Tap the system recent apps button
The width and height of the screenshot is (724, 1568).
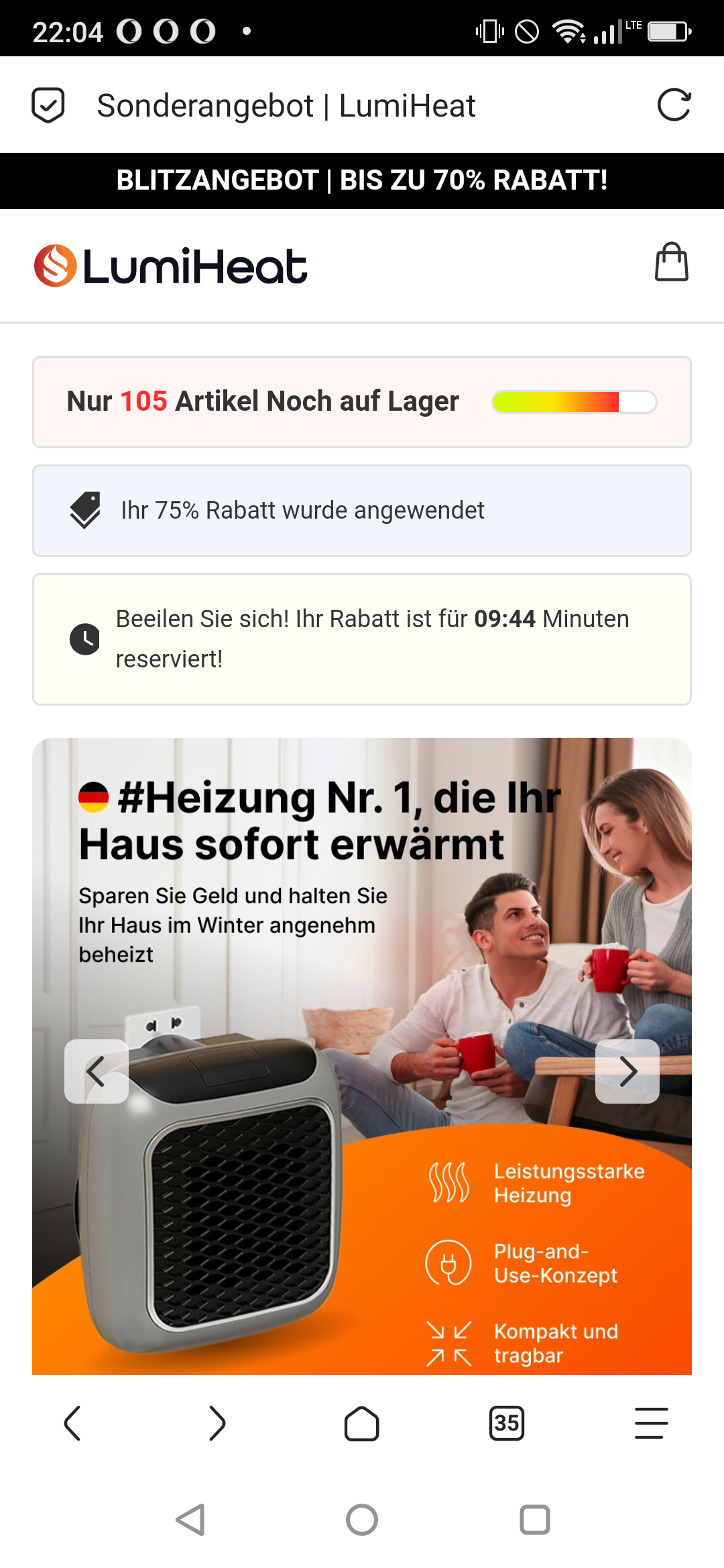point(535,1520)
